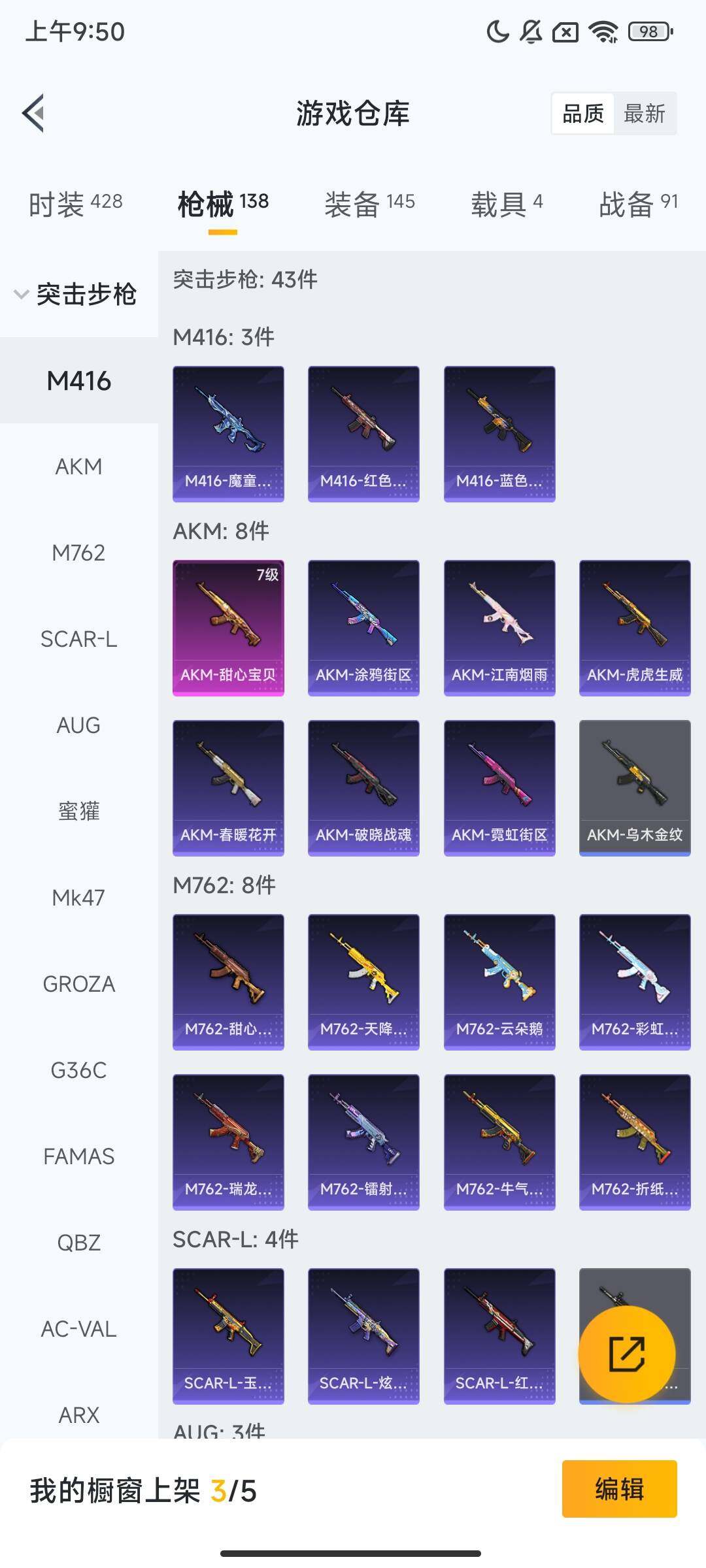Sort inventory by 最新
Screen dimensions: 706x1568
click(x=644, y=114)
